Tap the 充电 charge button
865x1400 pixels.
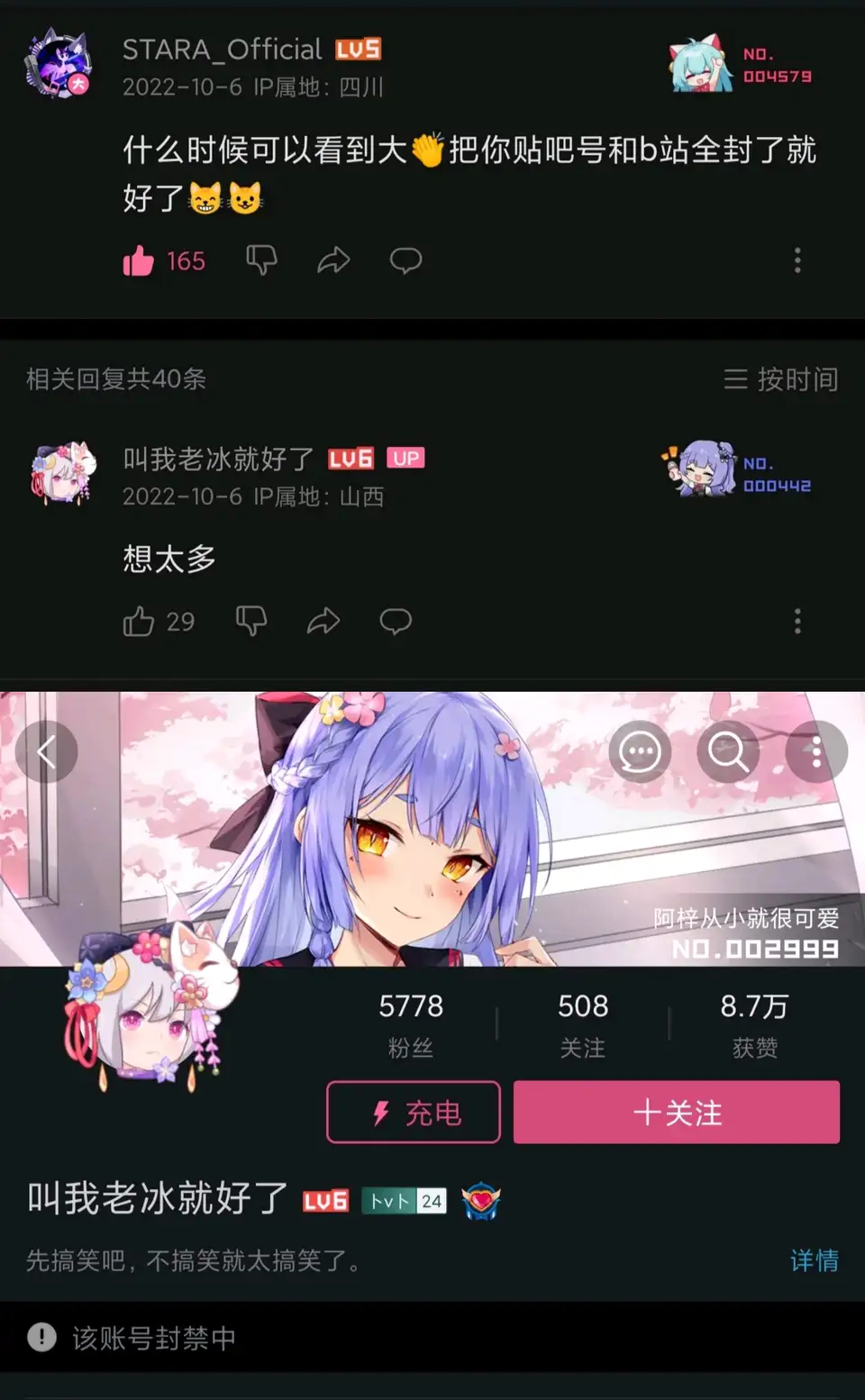[414, 1113]
